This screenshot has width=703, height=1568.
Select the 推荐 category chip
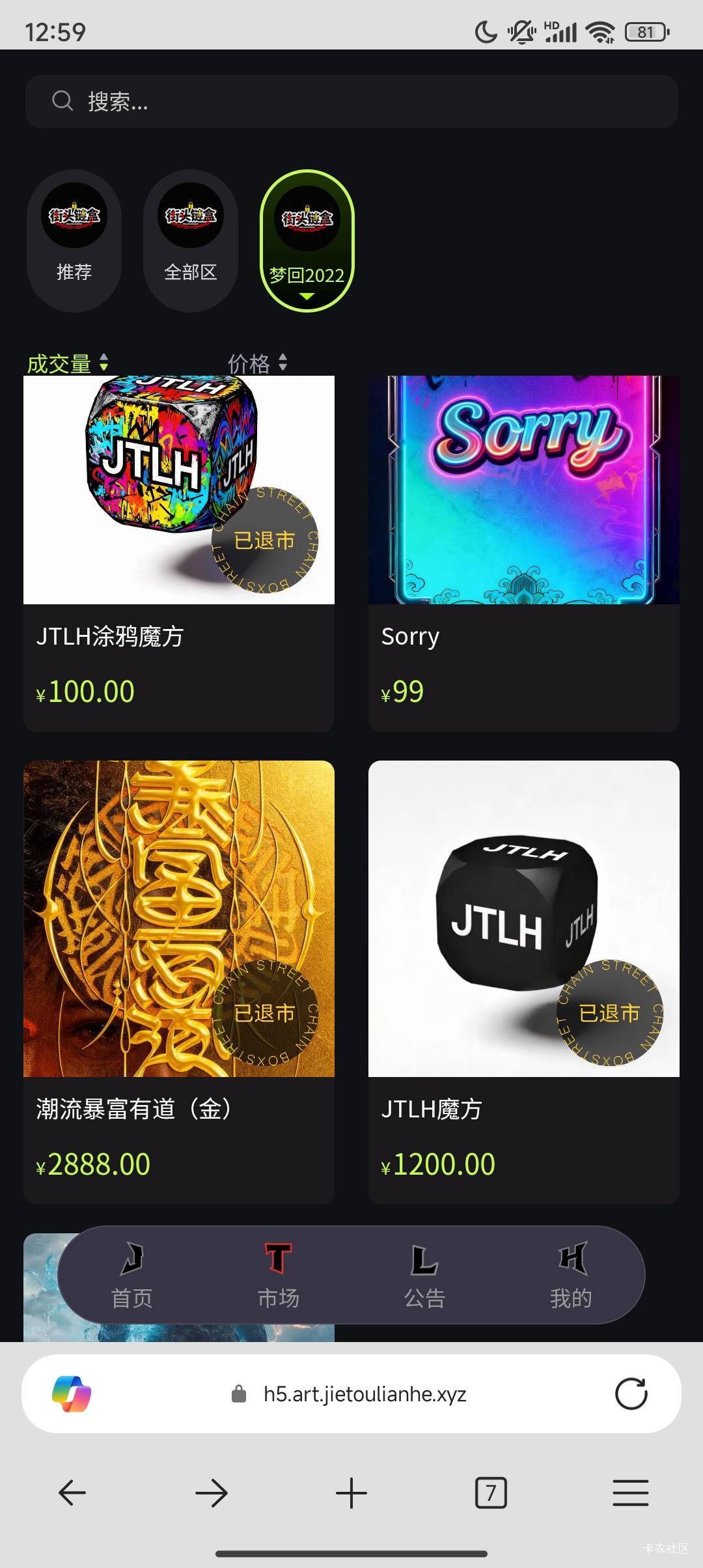click(x=74, y=241)
